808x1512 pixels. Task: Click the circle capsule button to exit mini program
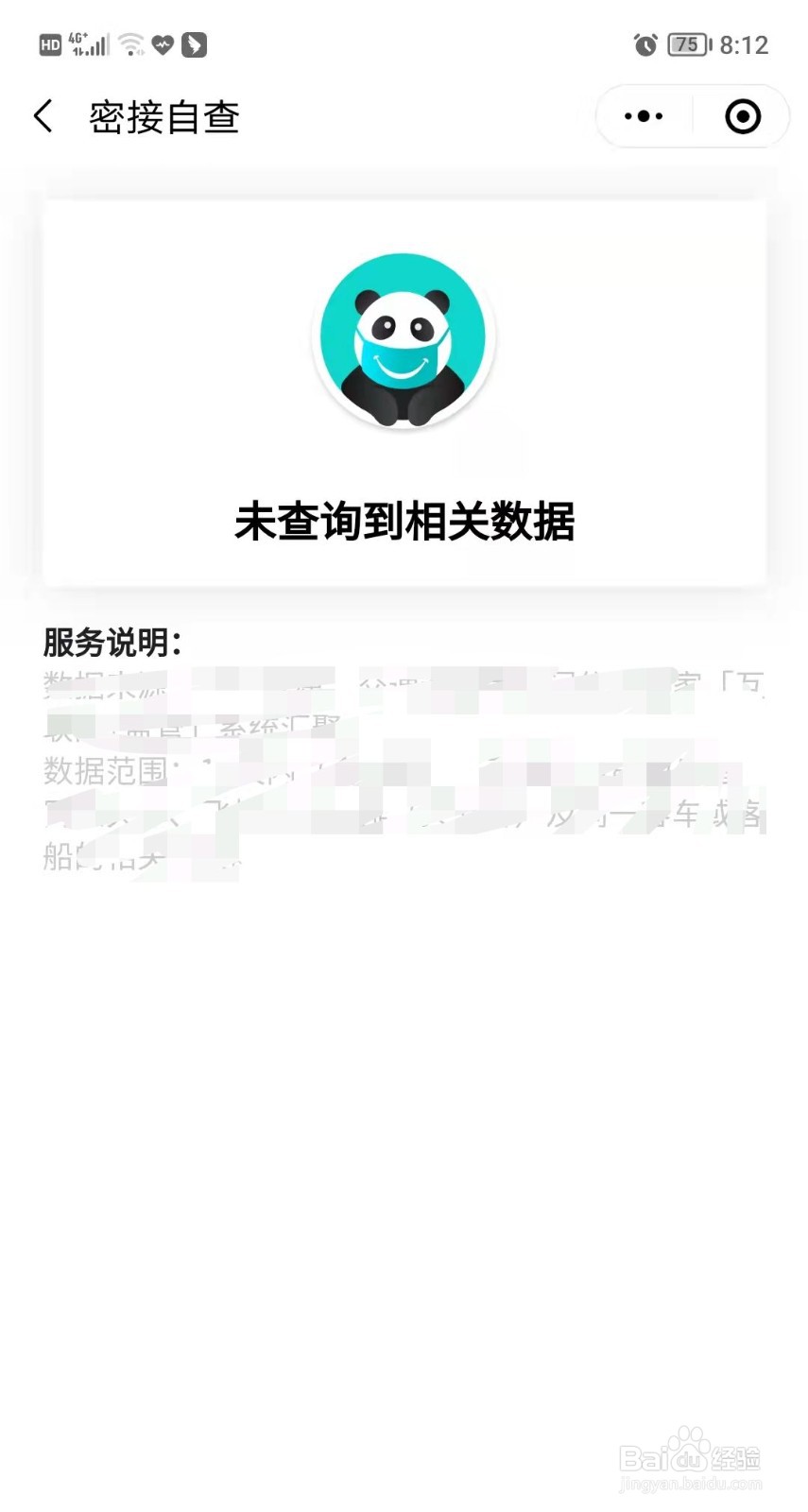[x=743, y=115]
